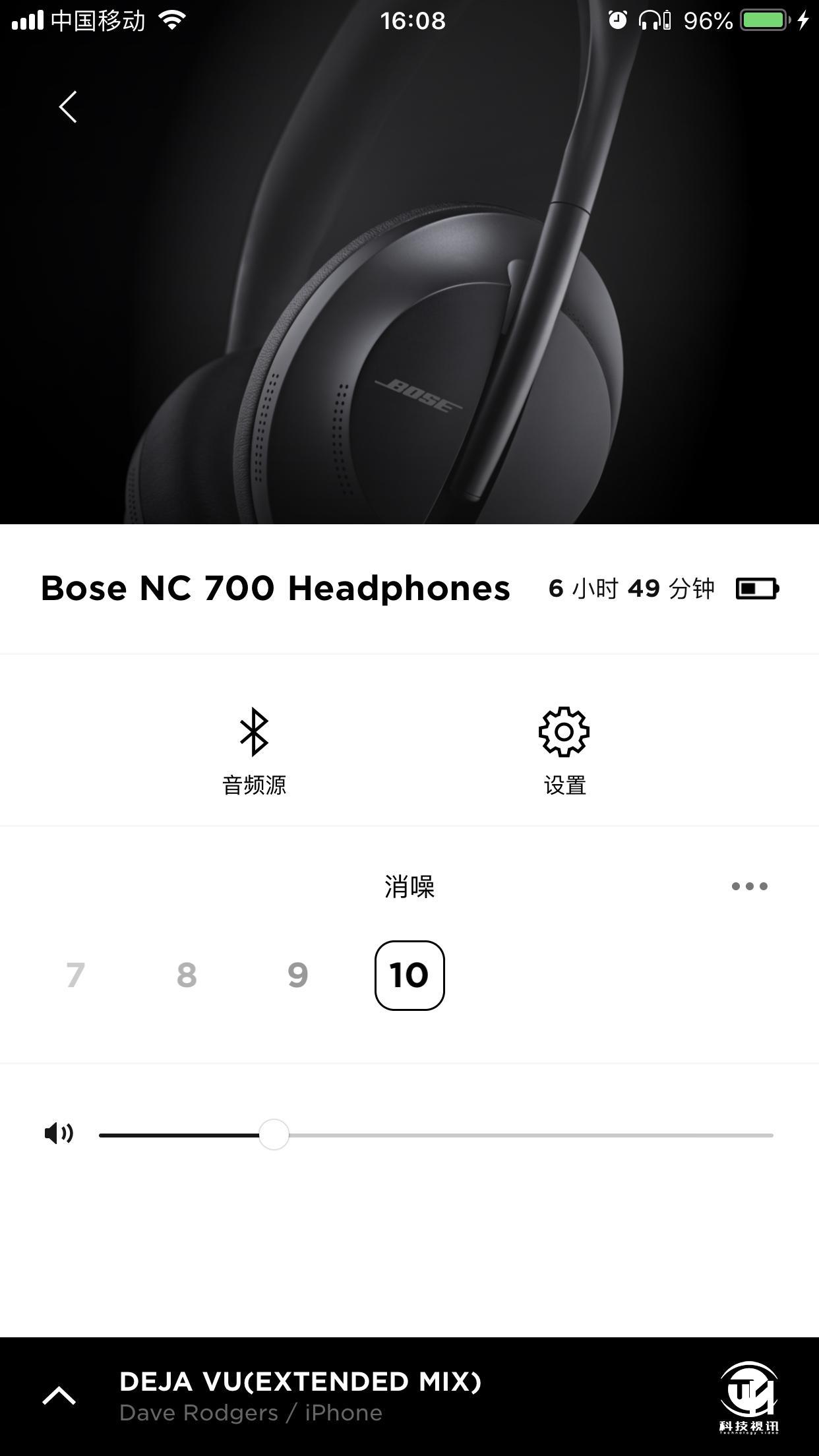The image size is (819, 1456).
Task: Choose noise cancellation level 10
Action: (x=409, y=975)
